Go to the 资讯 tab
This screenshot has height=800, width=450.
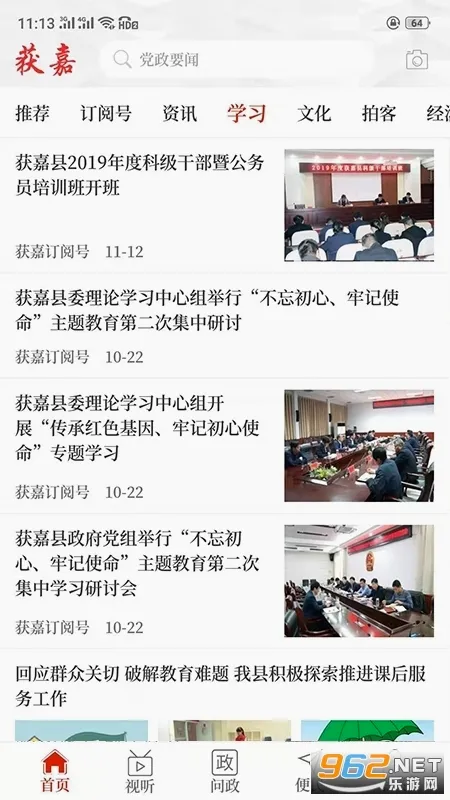point(180,113)
